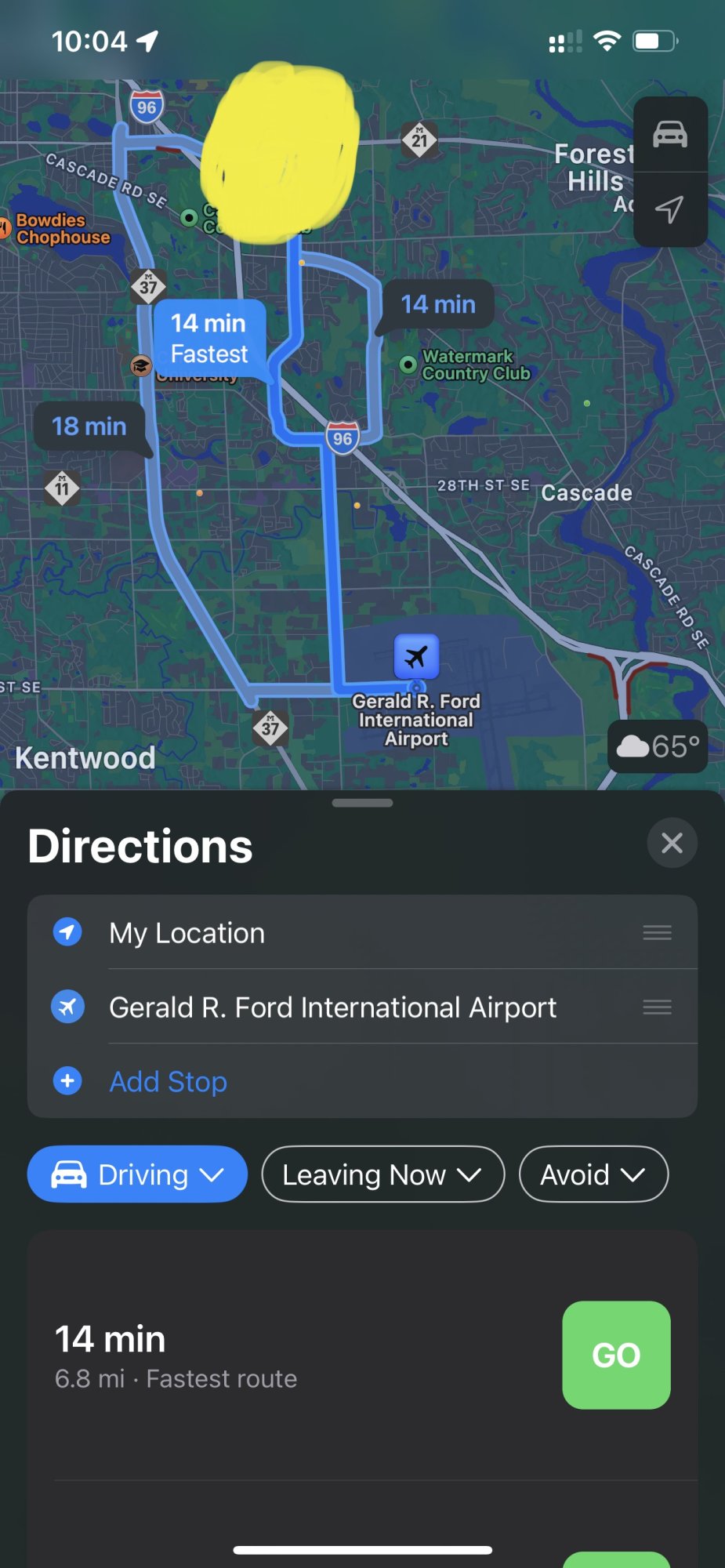Edit the My Location starting point
The width and height of the screenshot is (725, 1568).
click(x=187, y=933)
